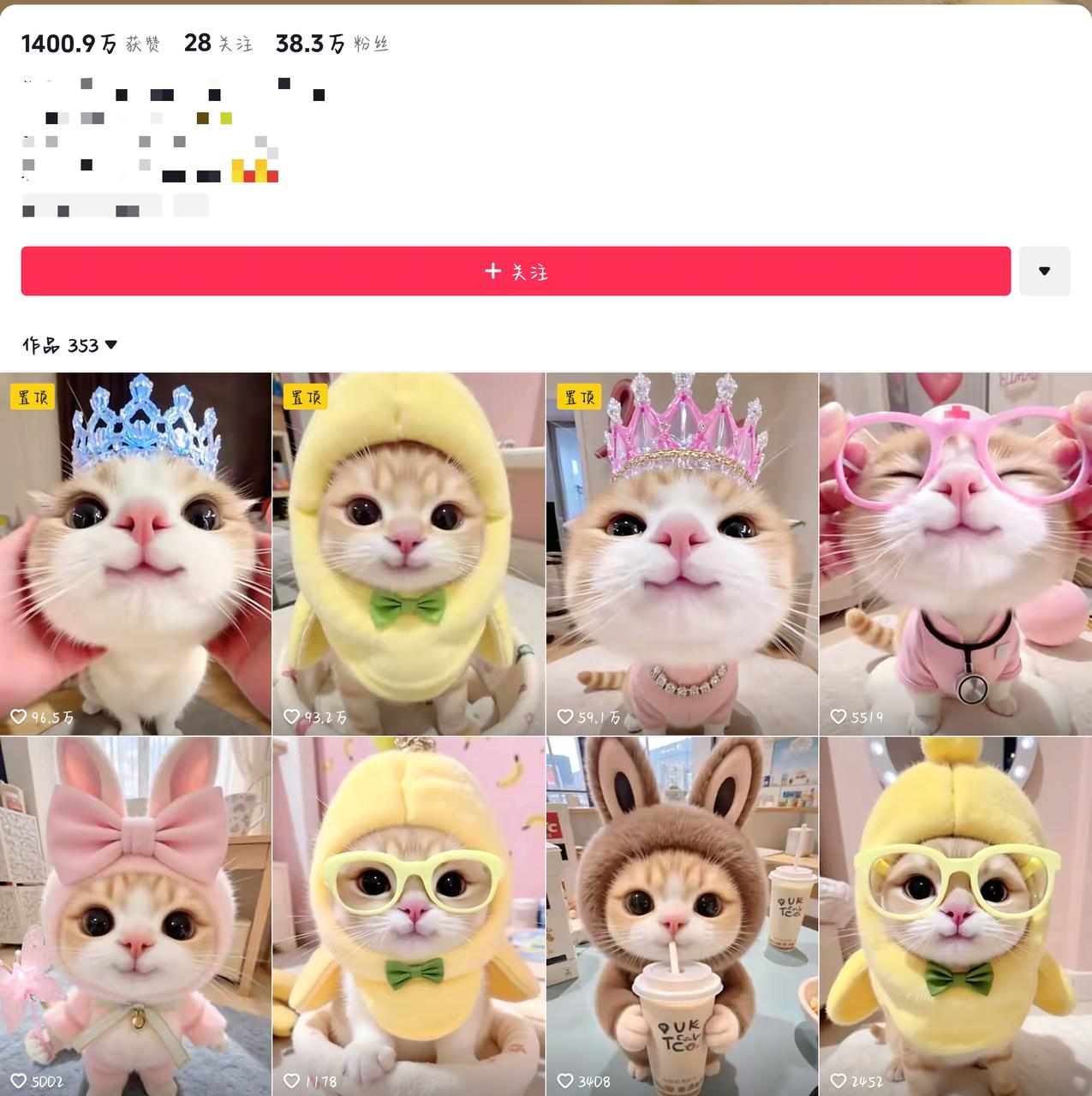Open pinned pink crown cat video with 59.1万 likes
The width and height of the screenshot is (1092, 1096).
pyautogui.click(x=682, y=554)
